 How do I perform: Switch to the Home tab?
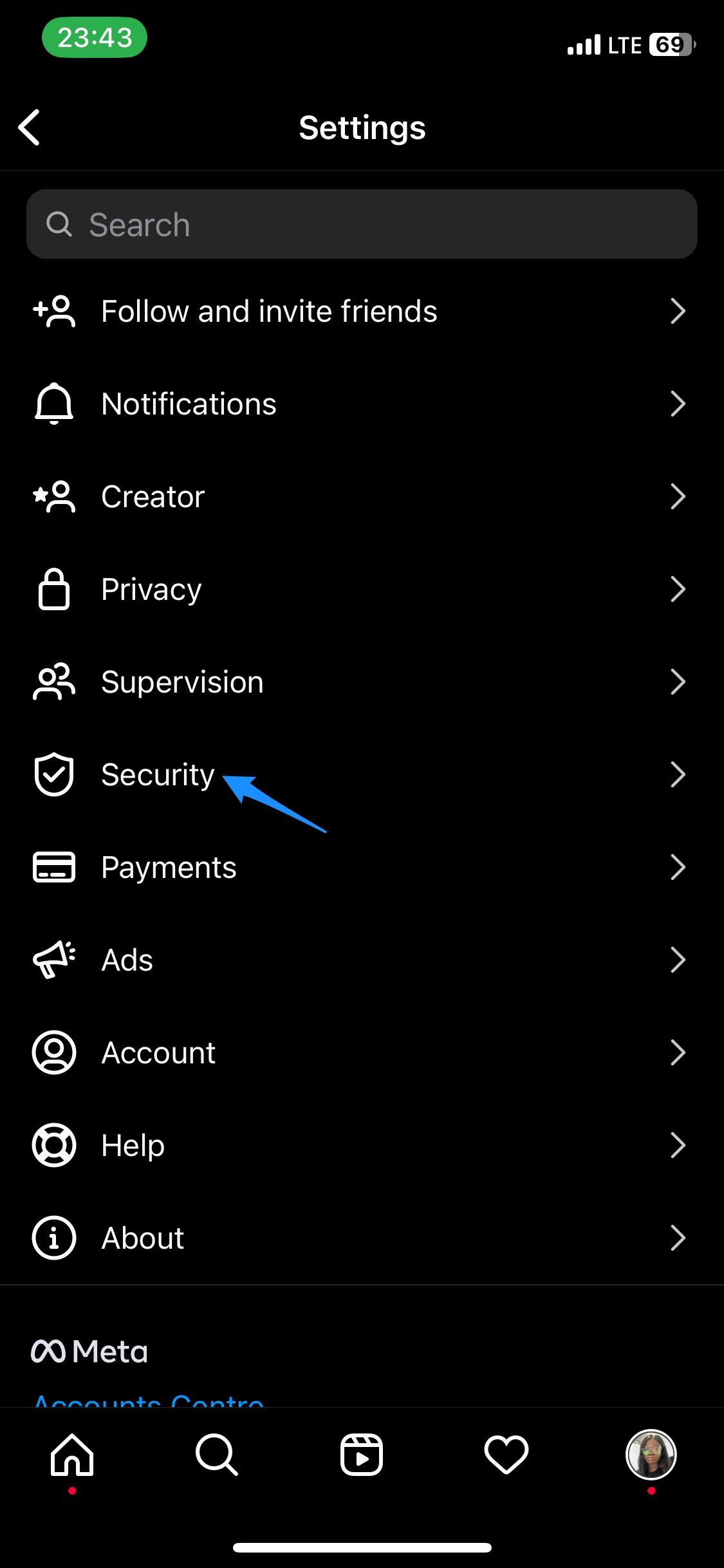(72, 1455)
